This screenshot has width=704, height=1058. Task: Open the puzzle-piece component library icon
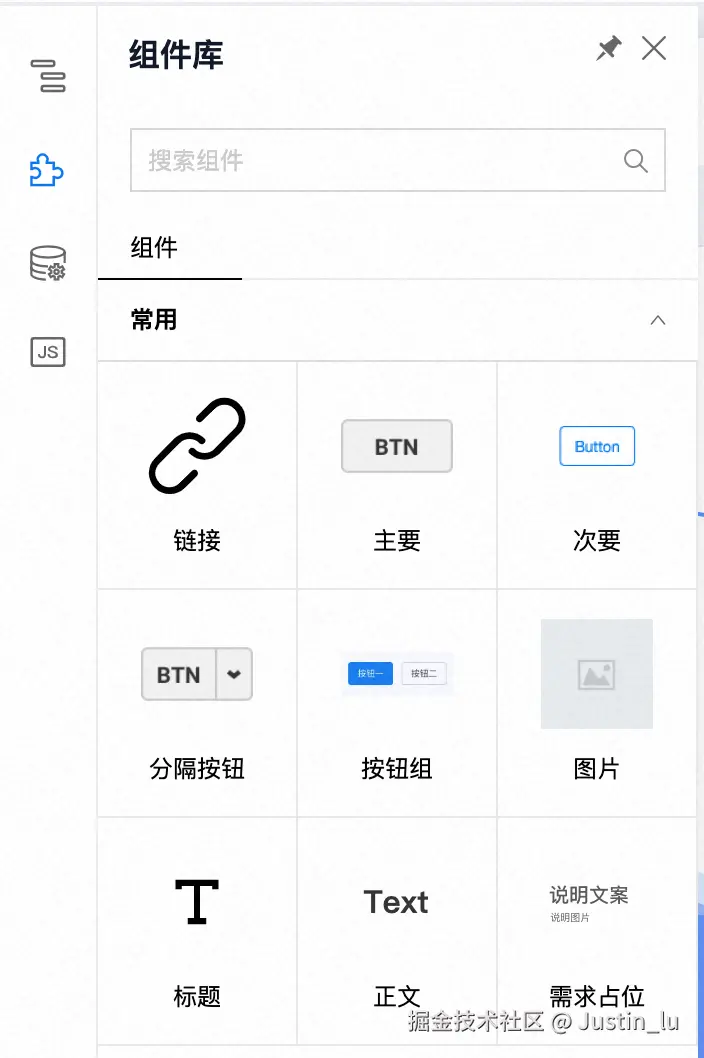(47, 171)
